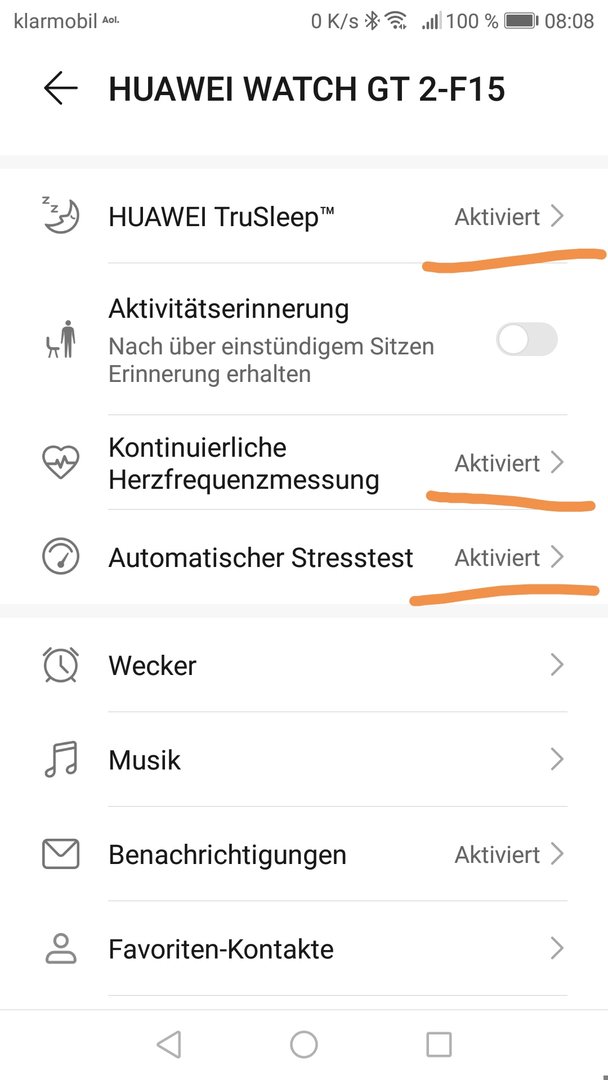Go back using the header arrow
Viewport: 608px width, 1080px height.
point(61,89)
